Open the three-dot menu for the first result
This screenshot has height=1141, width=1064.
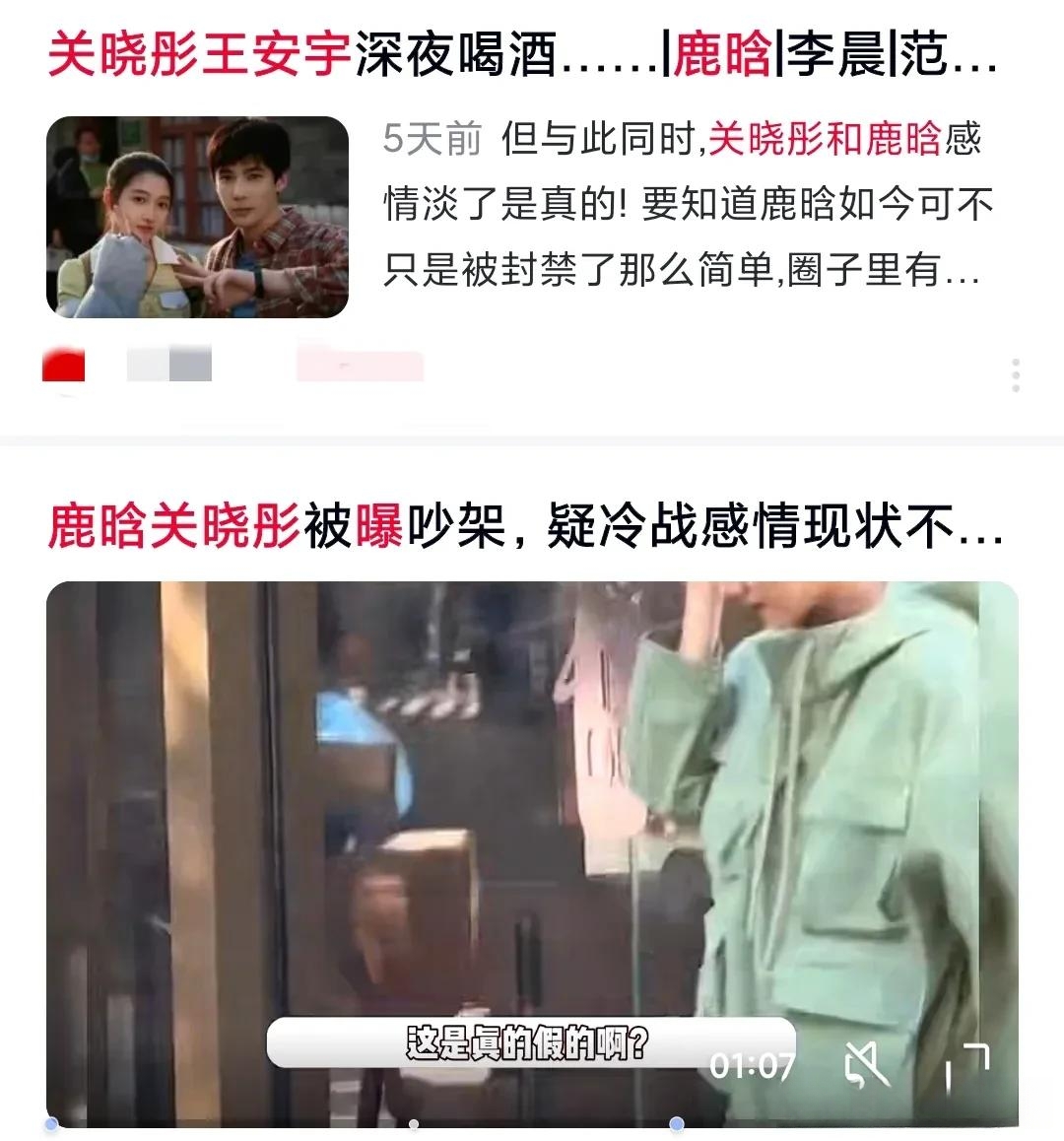1016,375
